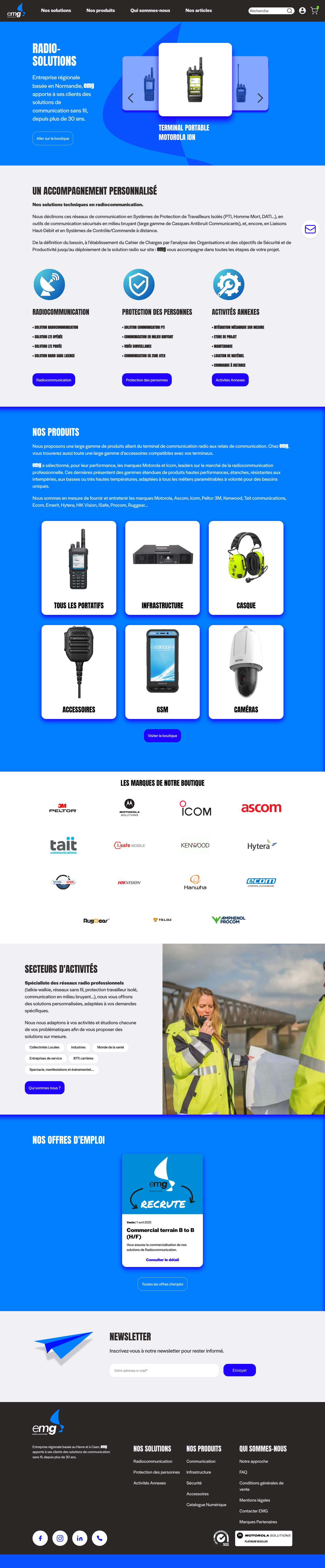Viewport: 325px width, 1568px height.
Task: Open the Activités Annexes button
Action: click(230, 380)
